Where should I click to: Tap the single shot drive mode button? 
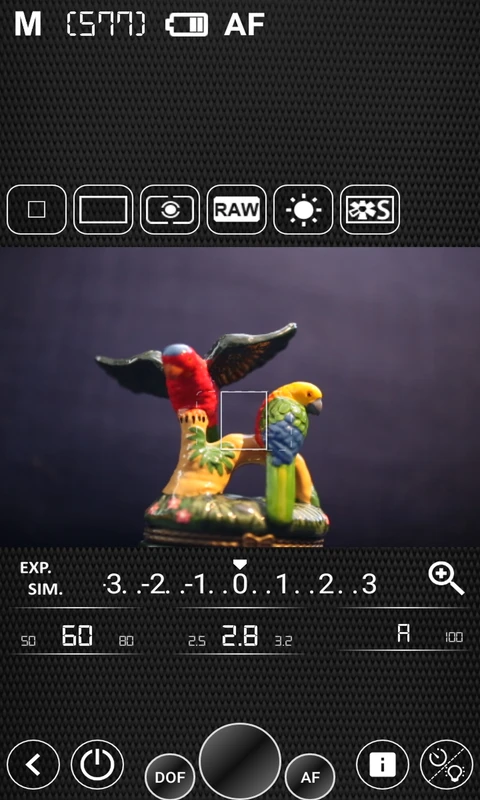(36, 209)
